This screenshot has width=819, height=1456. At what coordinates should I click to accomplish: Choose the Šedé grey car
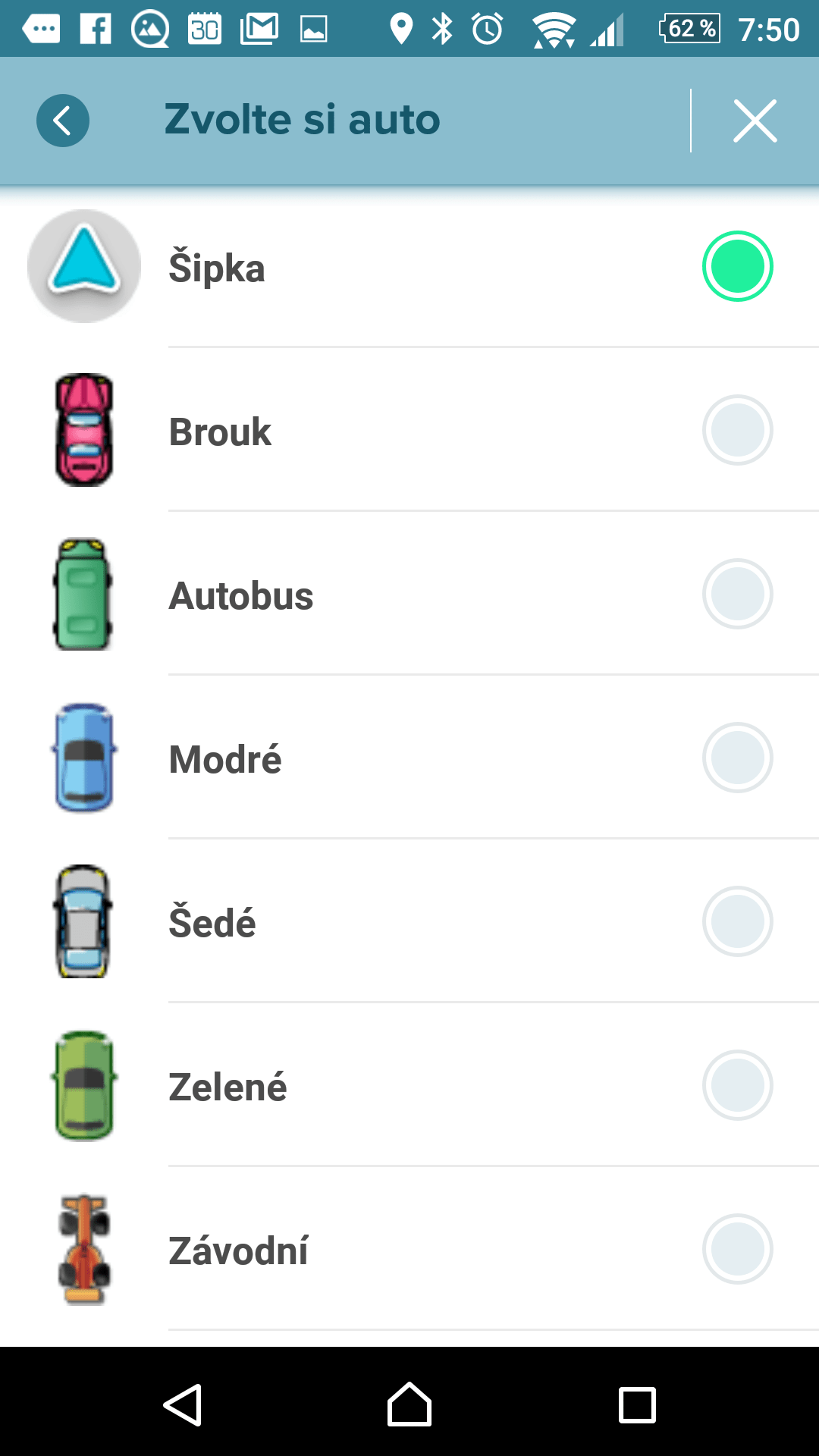click(x=409, y=921)
